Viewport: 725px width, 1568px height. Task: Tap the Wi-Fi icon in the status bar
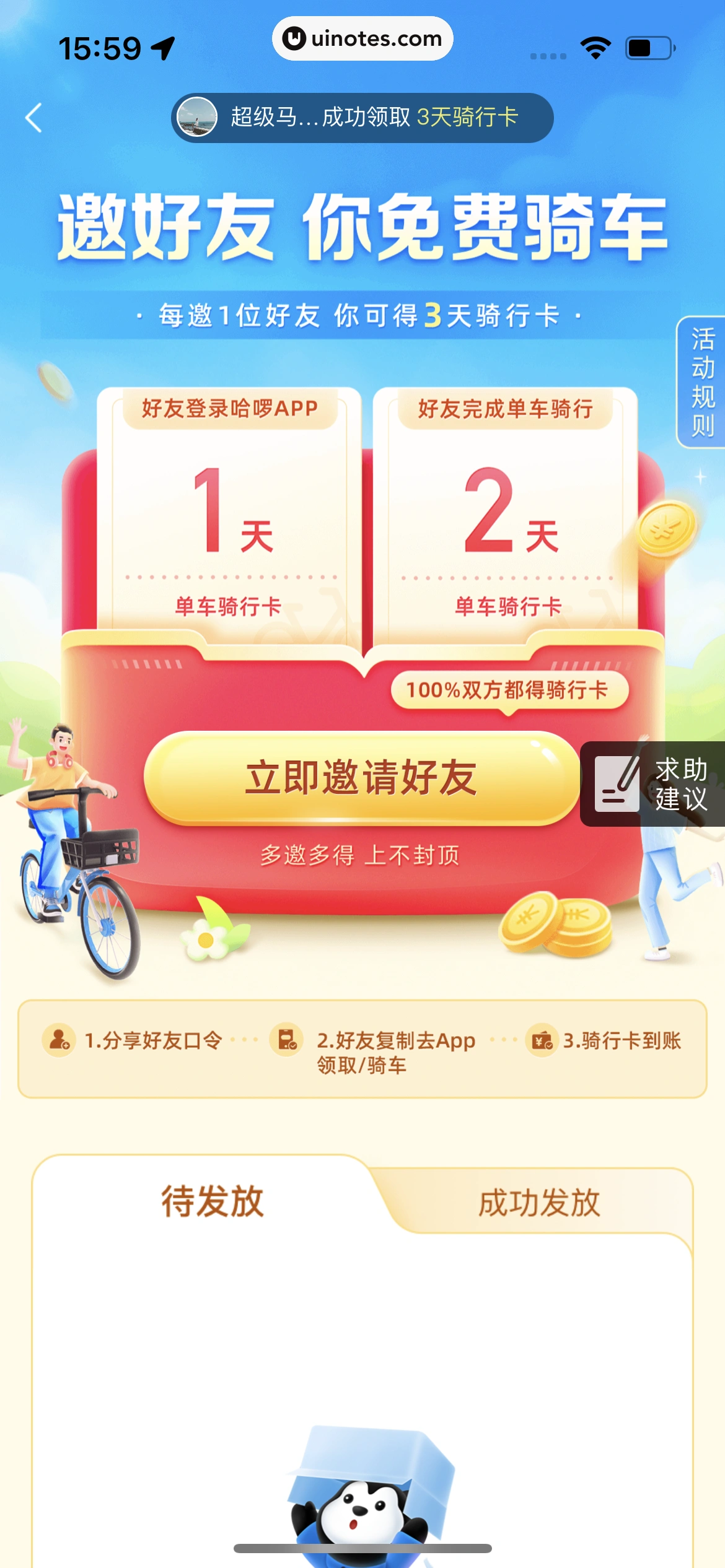[595, 46]
